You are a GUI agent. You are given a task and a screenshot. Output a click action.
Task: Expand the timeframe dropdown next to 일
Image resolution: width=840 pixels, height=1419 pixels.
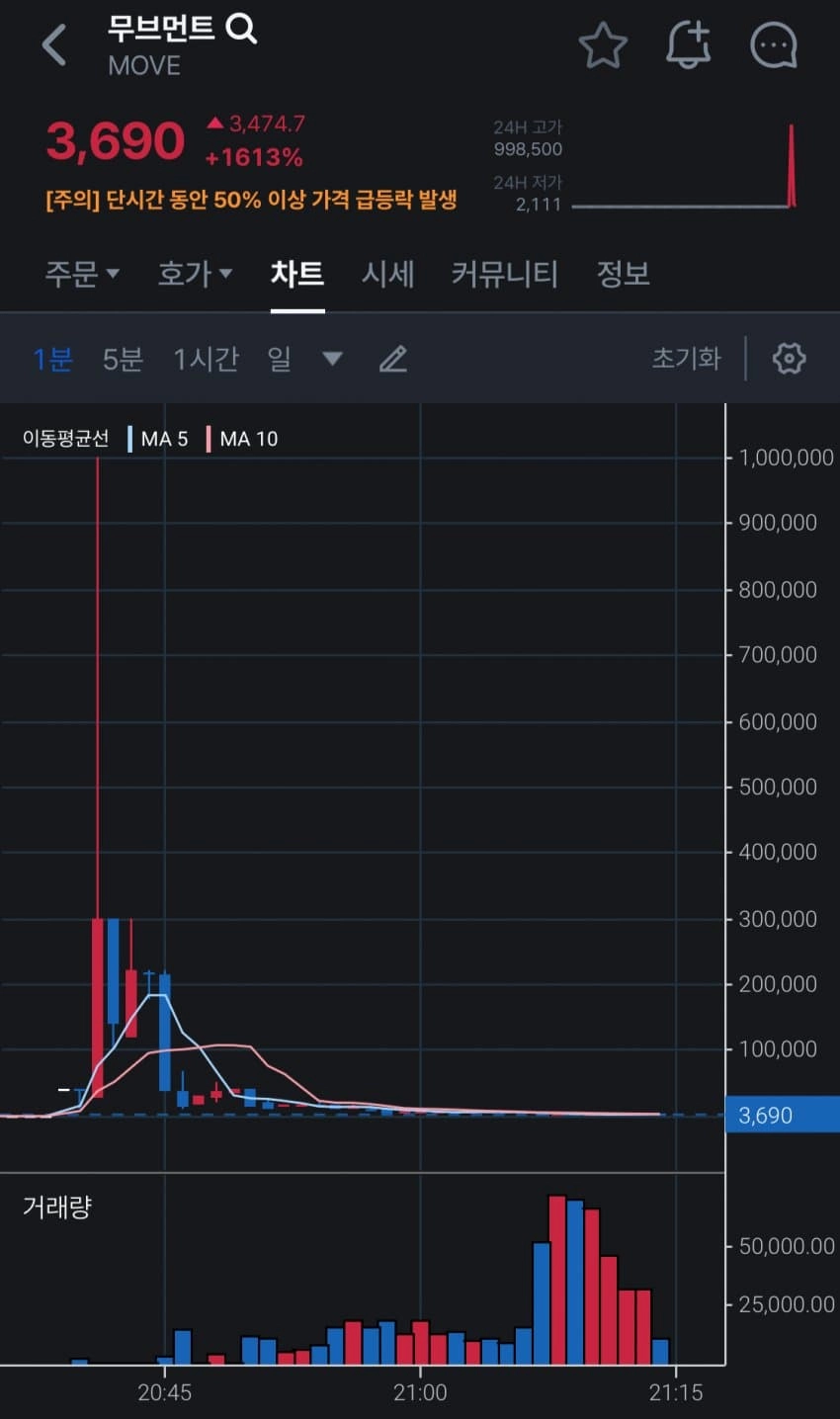[x=333, y=359]
